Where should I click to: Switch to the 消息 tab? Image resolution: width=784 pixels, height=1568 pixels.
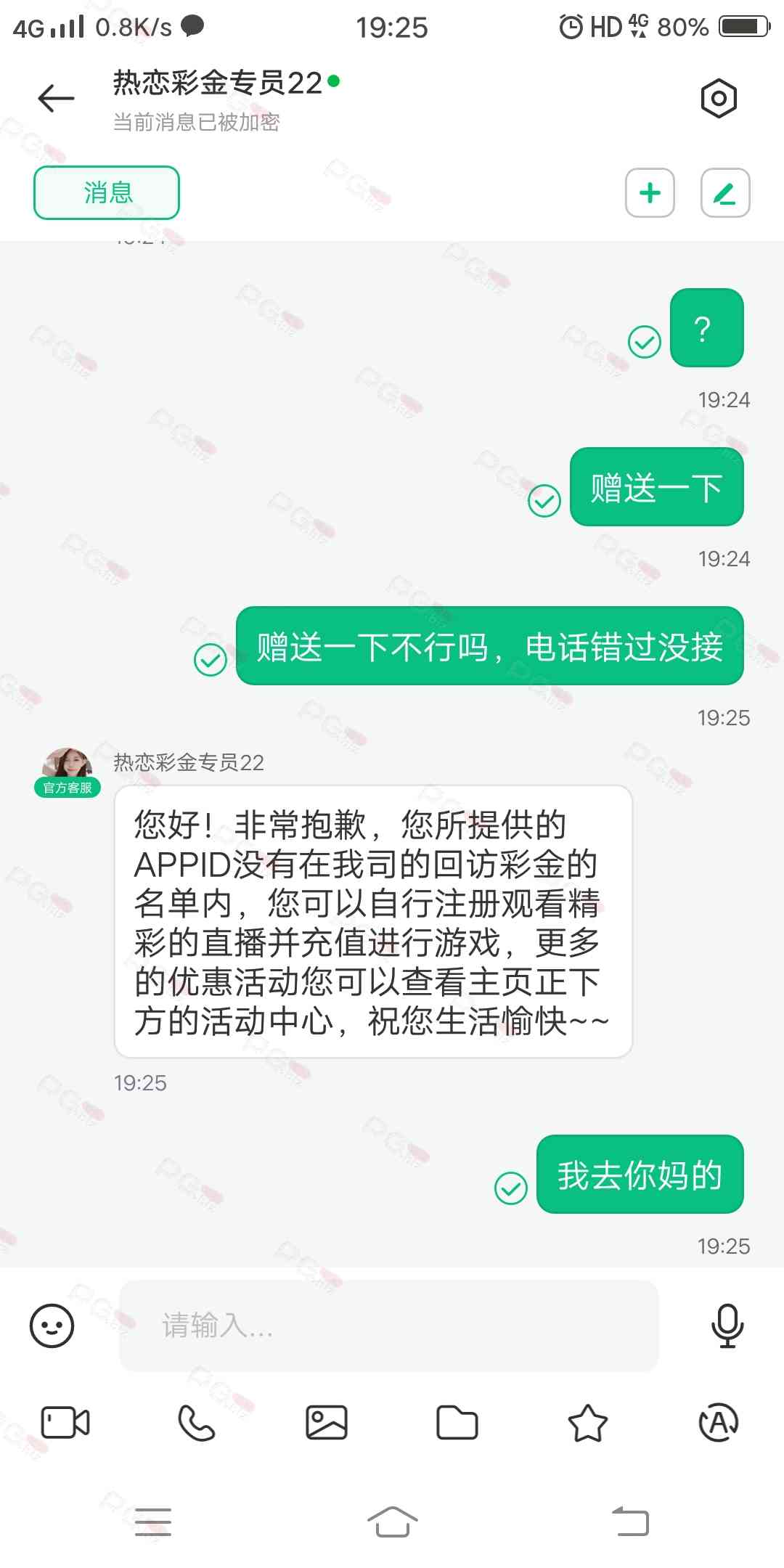[x=107, y=192]
